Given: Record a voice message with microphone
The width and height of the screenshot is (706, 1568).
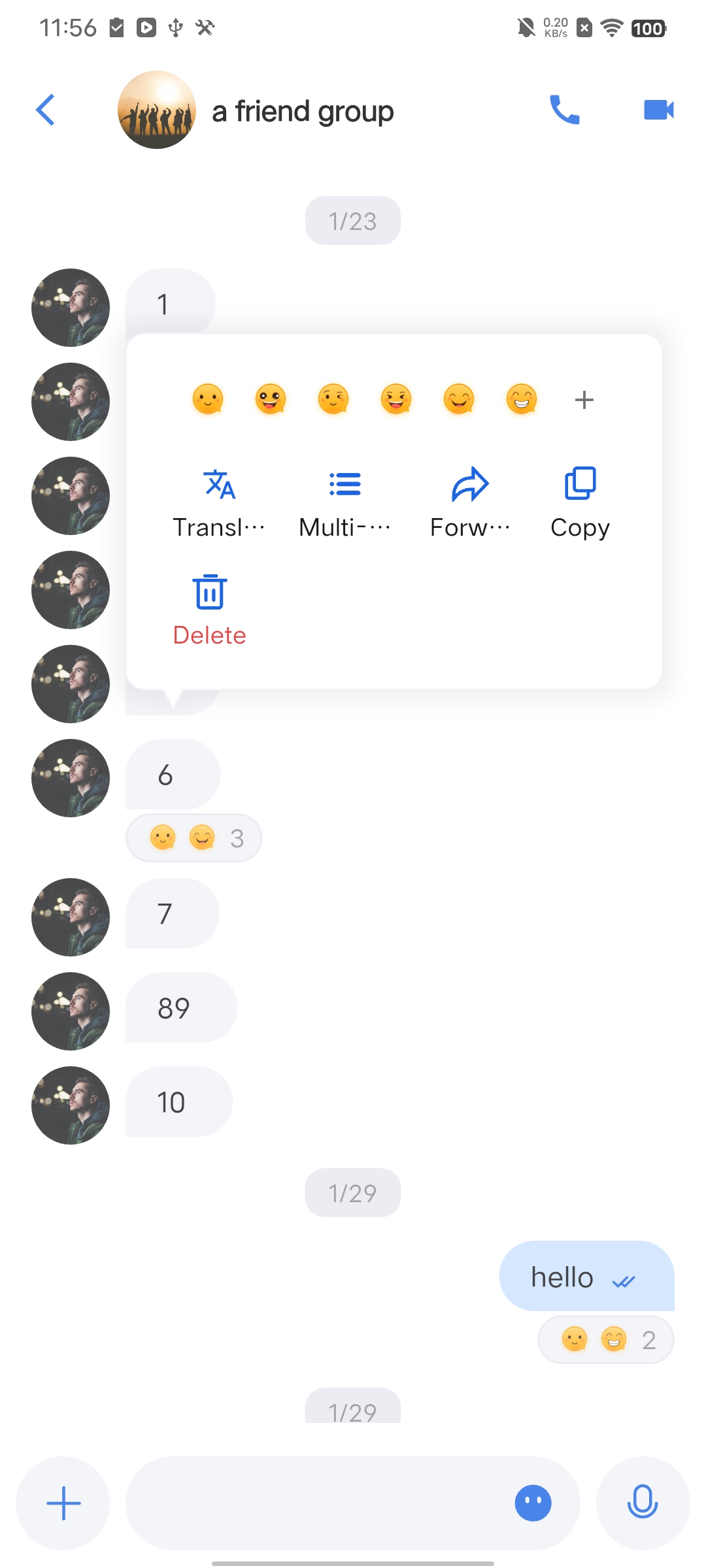Looking at the screenshot, I should coord(643,1503).
